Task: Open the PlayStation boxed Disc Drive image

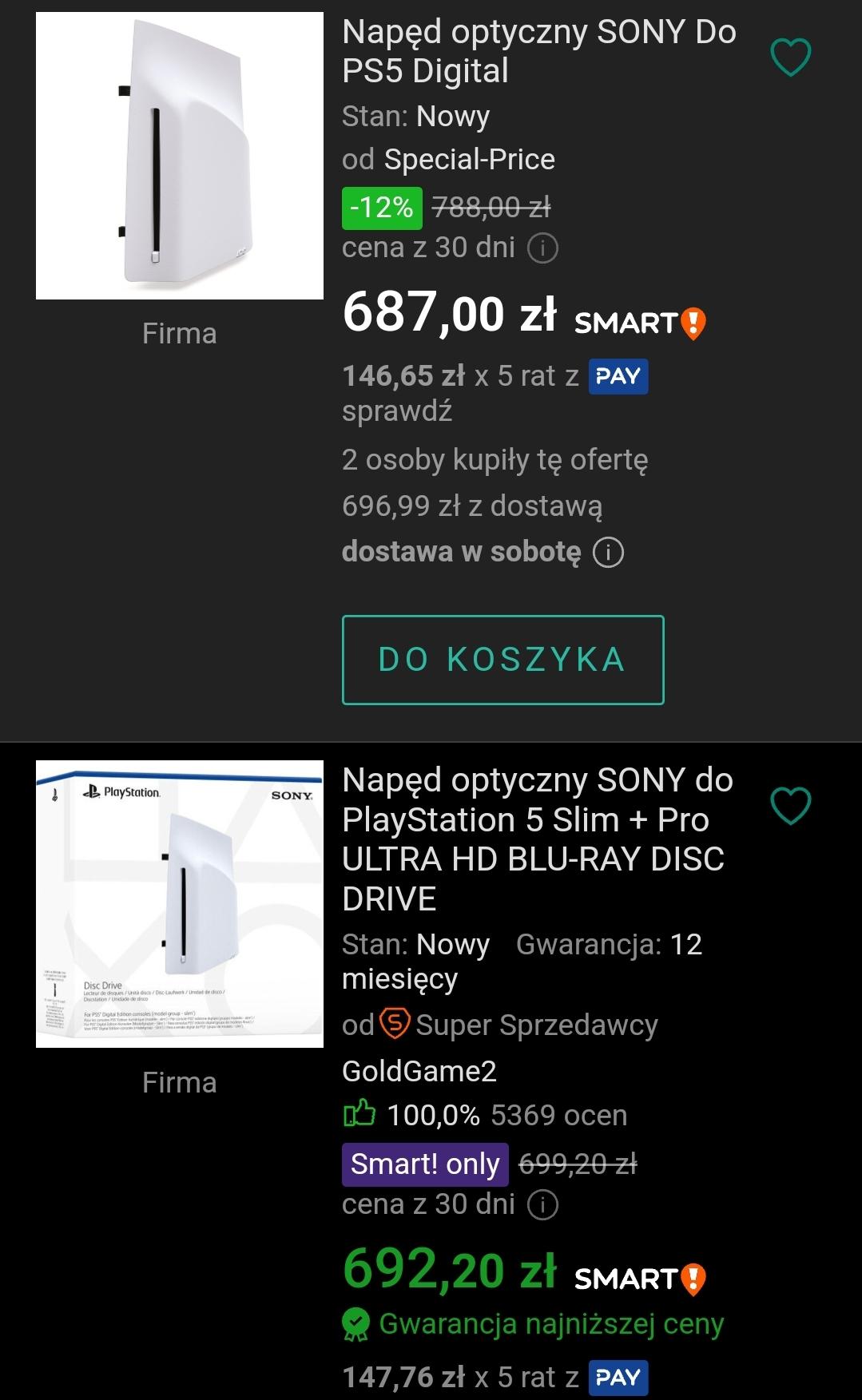Action: pos(180,904)
